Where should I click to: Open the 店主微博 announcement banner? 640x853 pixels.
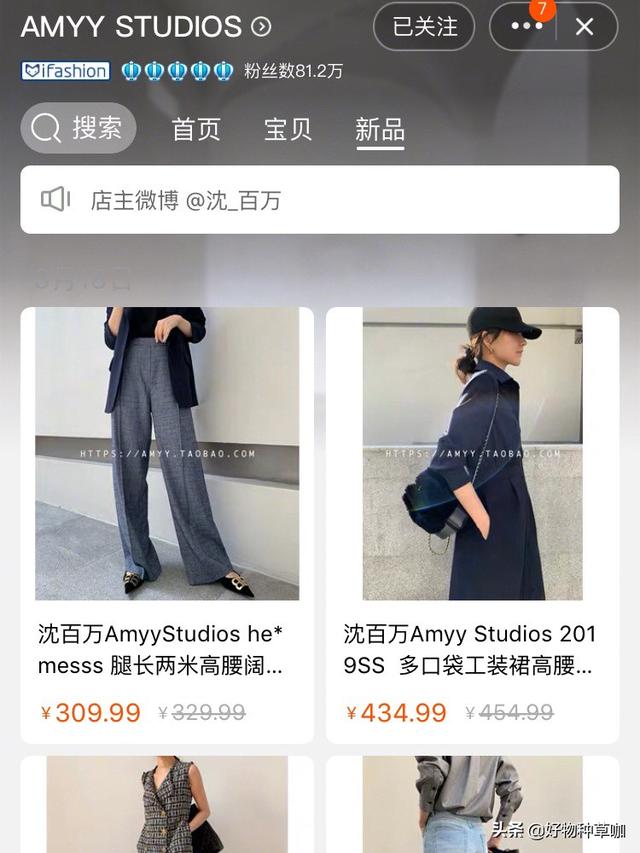320,200
